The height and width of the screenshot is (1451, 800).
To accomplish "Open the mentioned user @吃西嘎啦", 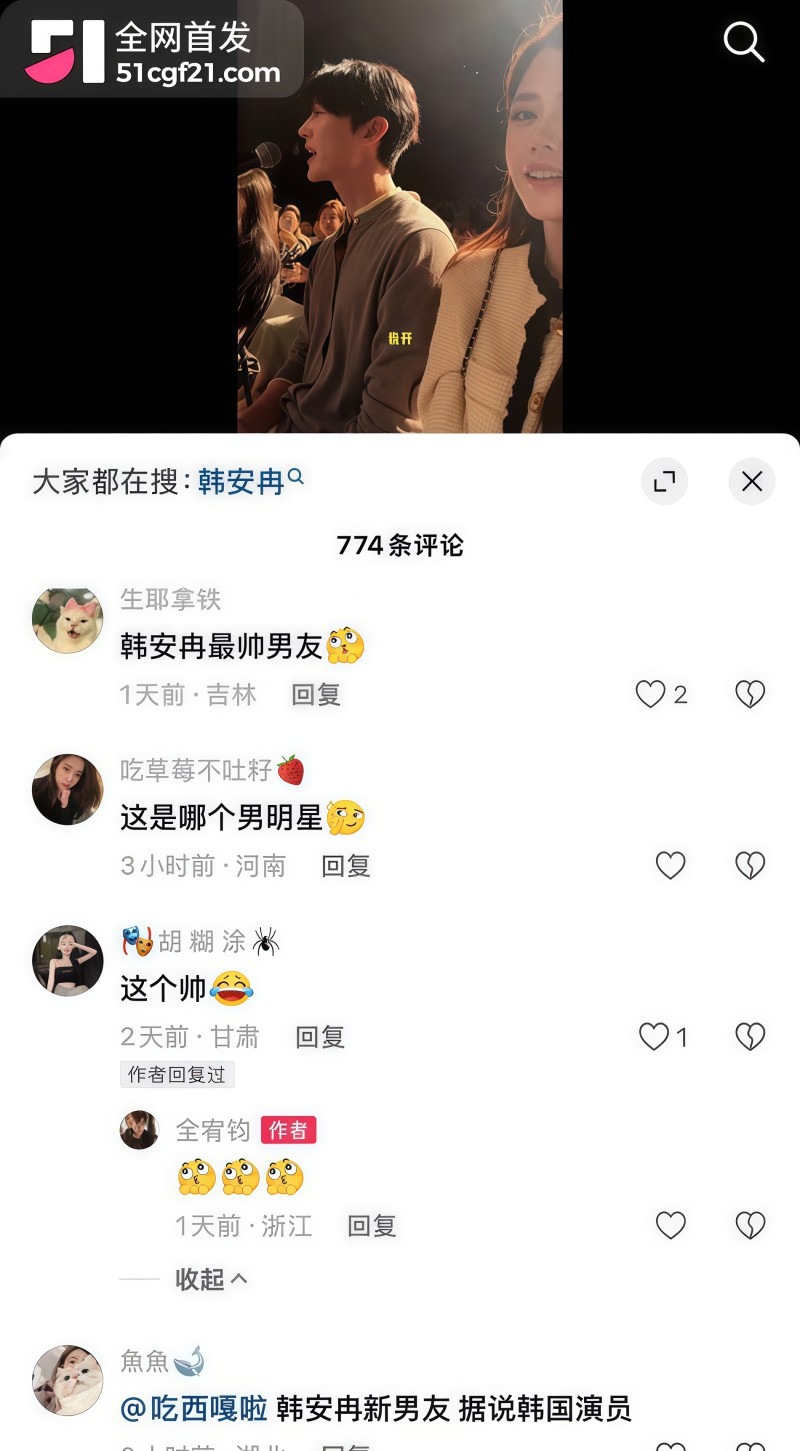I will (194, 1409).
